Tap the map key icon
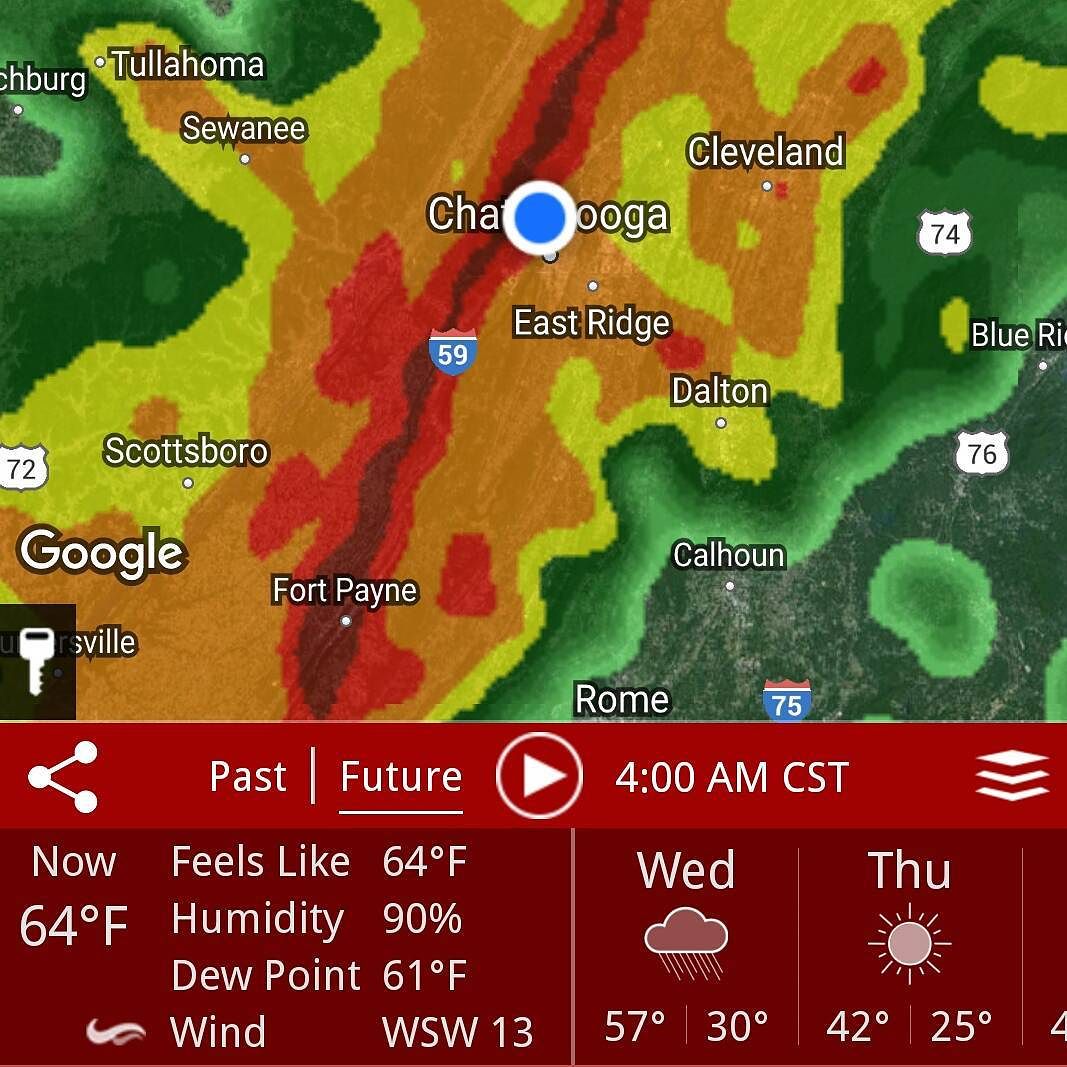This screenshot has height=1067, width=1067. (37, 661)
